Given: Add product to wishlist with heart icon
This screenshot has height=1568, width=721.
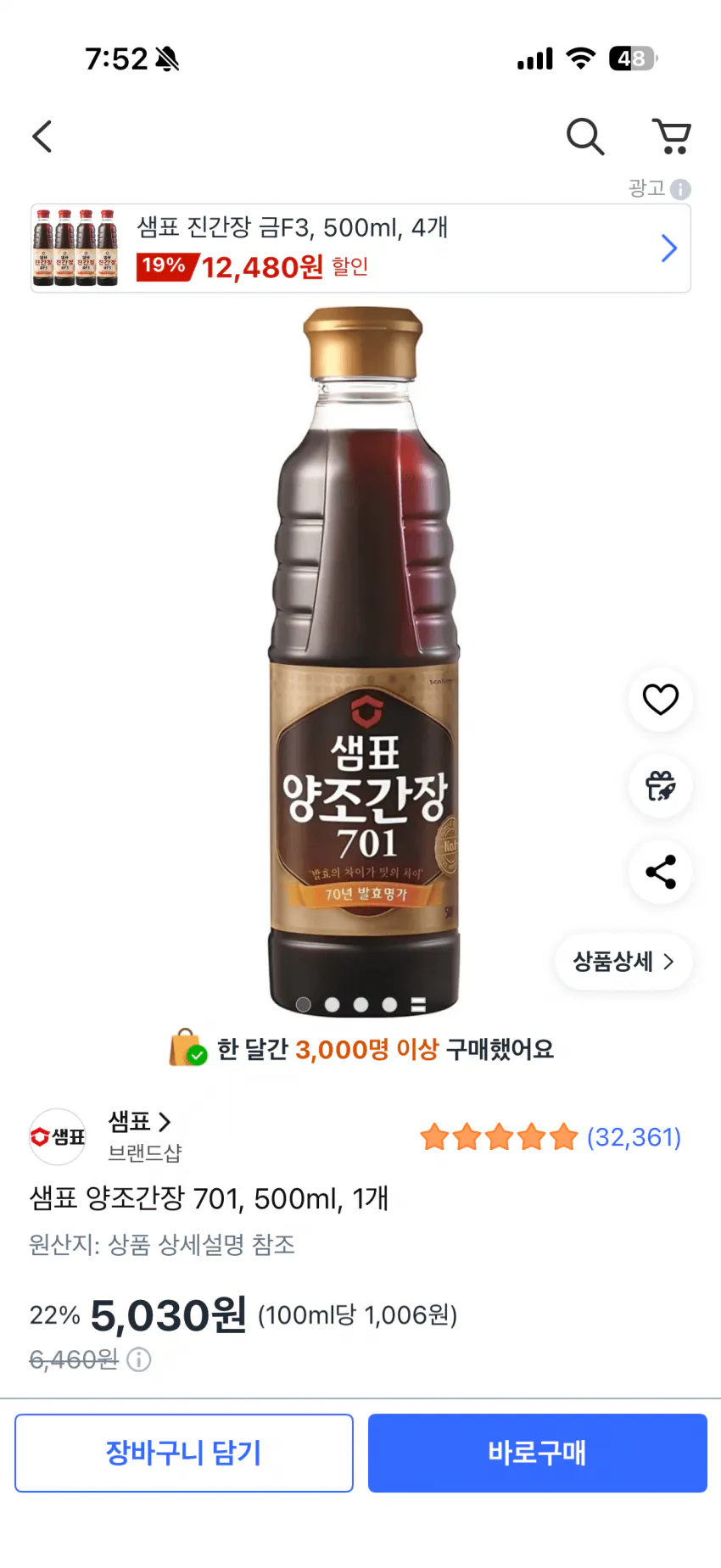Looking at the screenshot, I should [660, 700].
